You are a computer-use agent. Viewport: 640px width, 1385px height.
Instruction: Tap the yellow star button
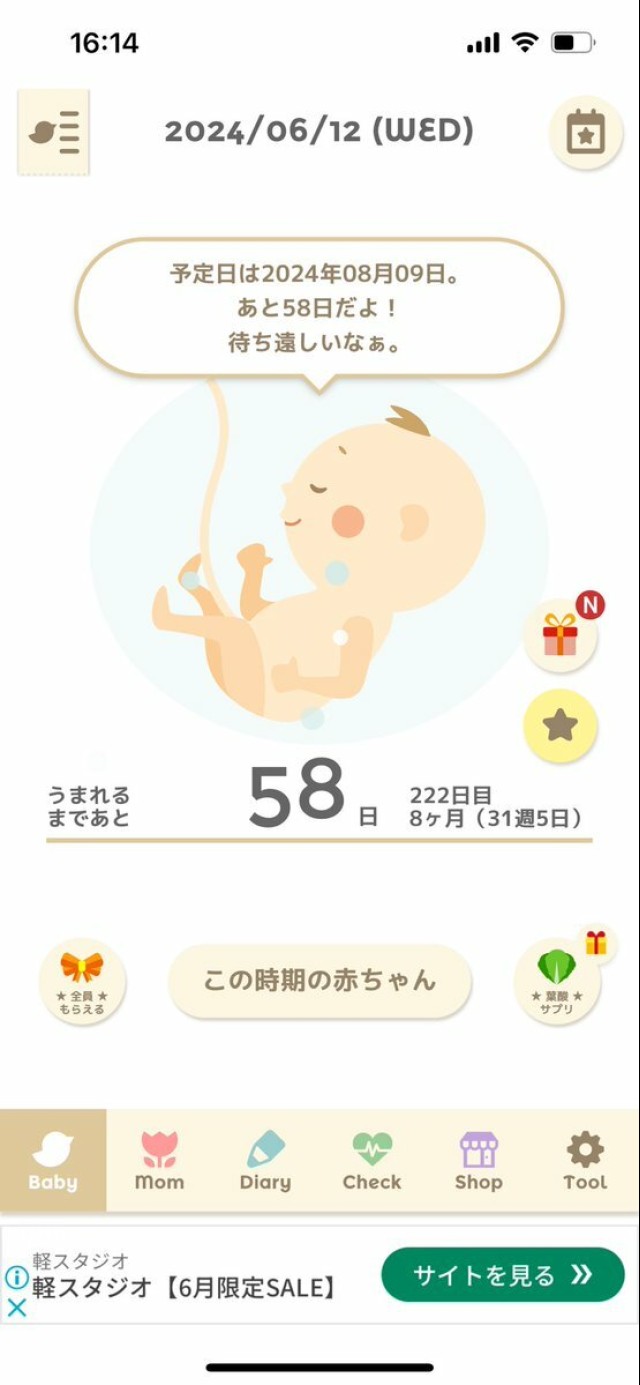[560, 726]
